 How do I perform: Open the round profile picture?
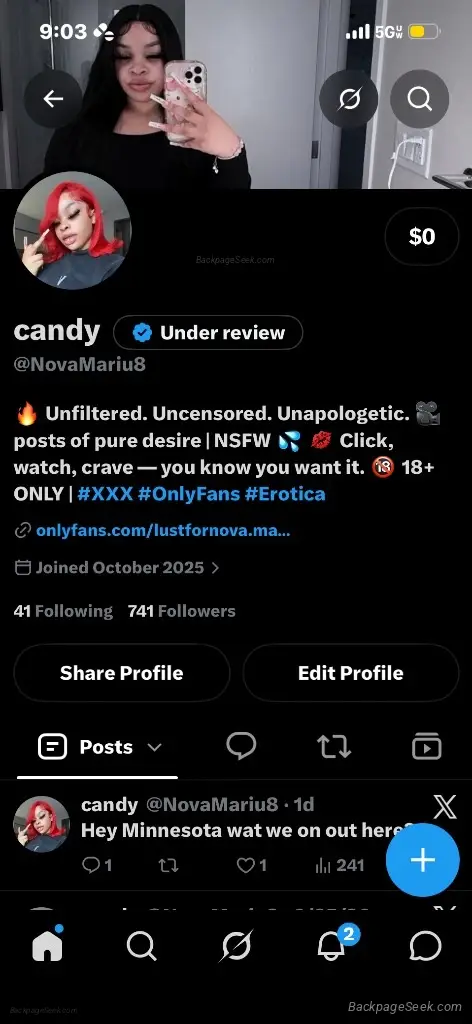pos(72,231)
